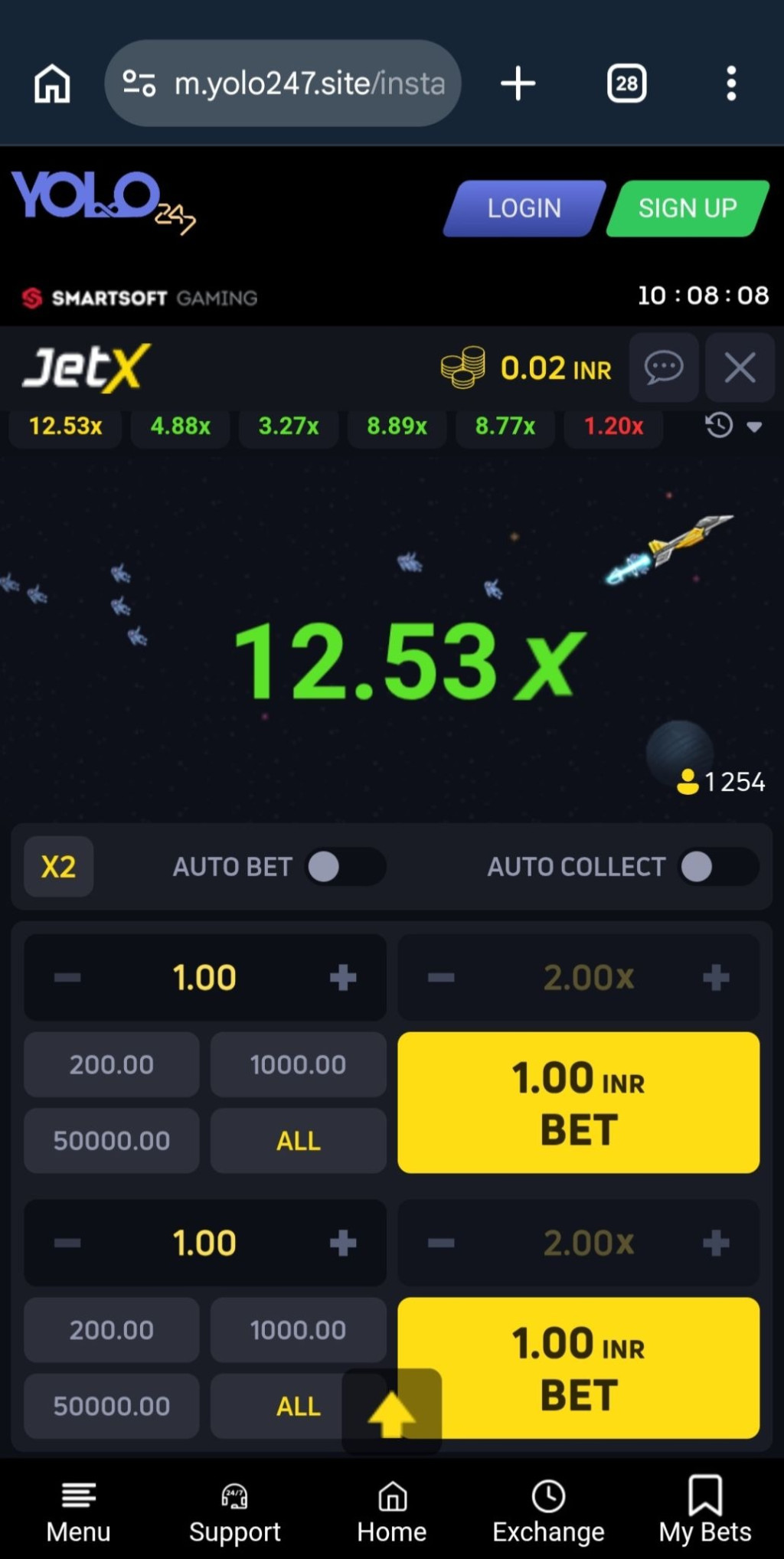Turn on AUTO COLLECT
Screen dimensions: 784x1559
point(718,867)
